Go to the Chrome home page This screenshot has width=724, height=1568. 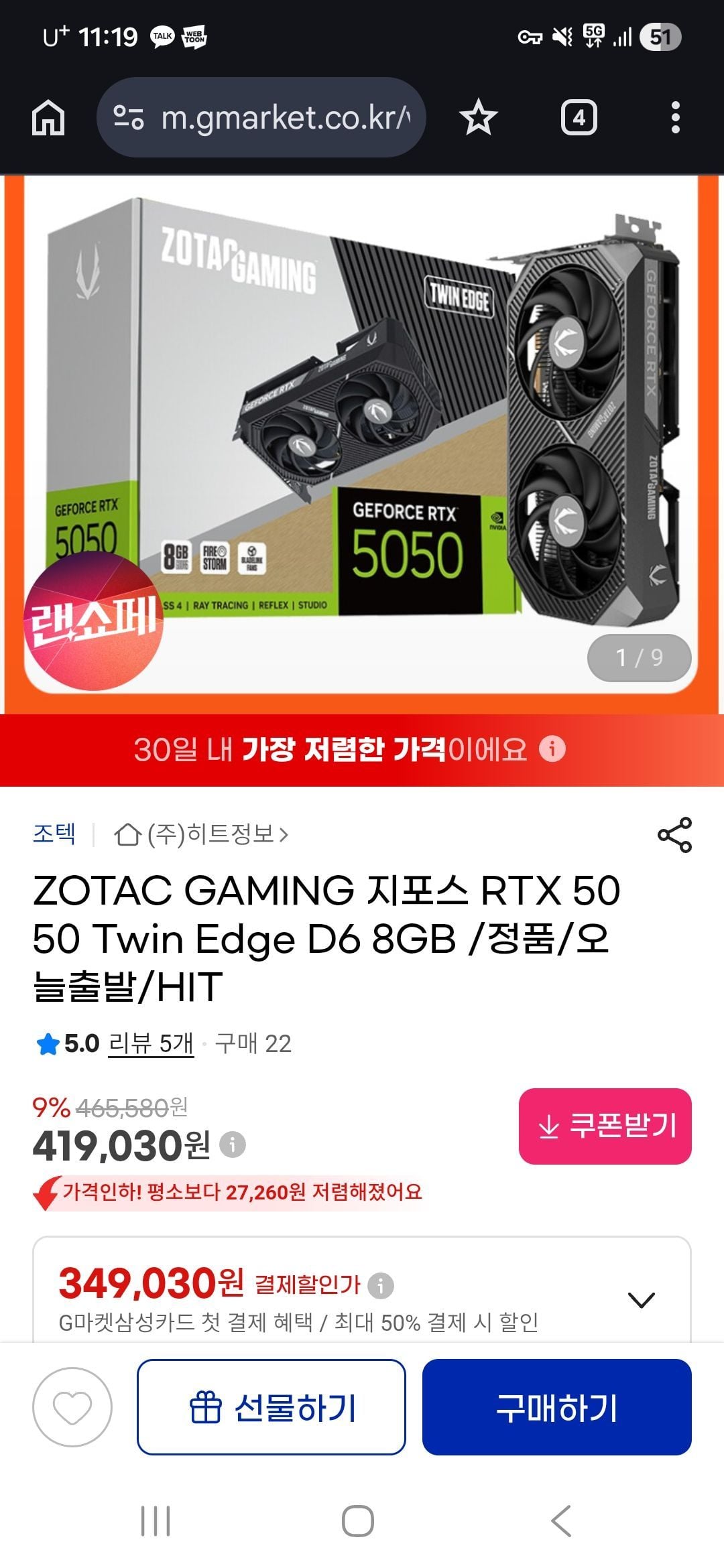(48, 118)
